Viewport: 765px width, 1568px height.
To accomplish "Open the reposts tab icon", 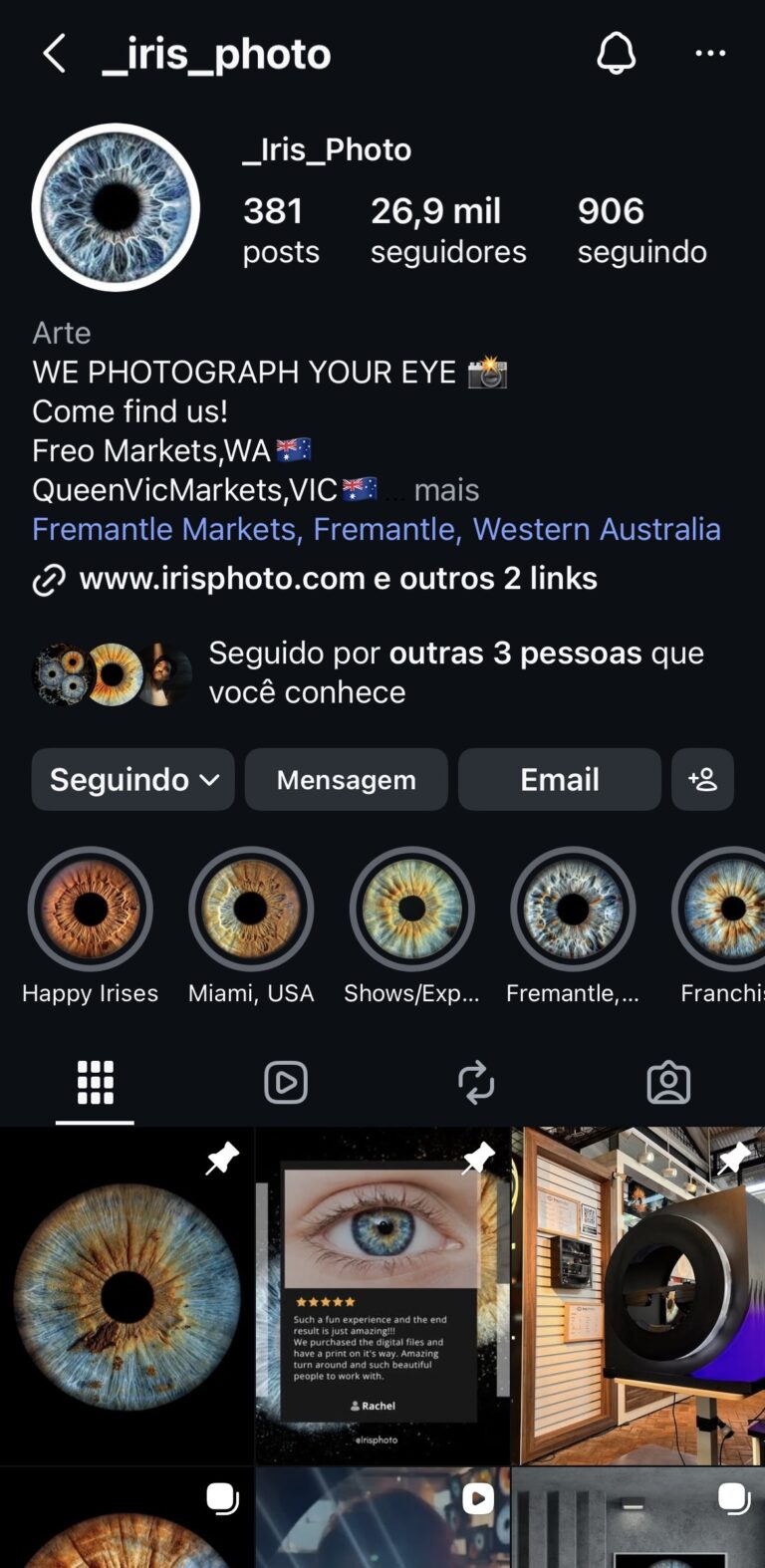I will pyautogui.click(x=477, y=1082).
